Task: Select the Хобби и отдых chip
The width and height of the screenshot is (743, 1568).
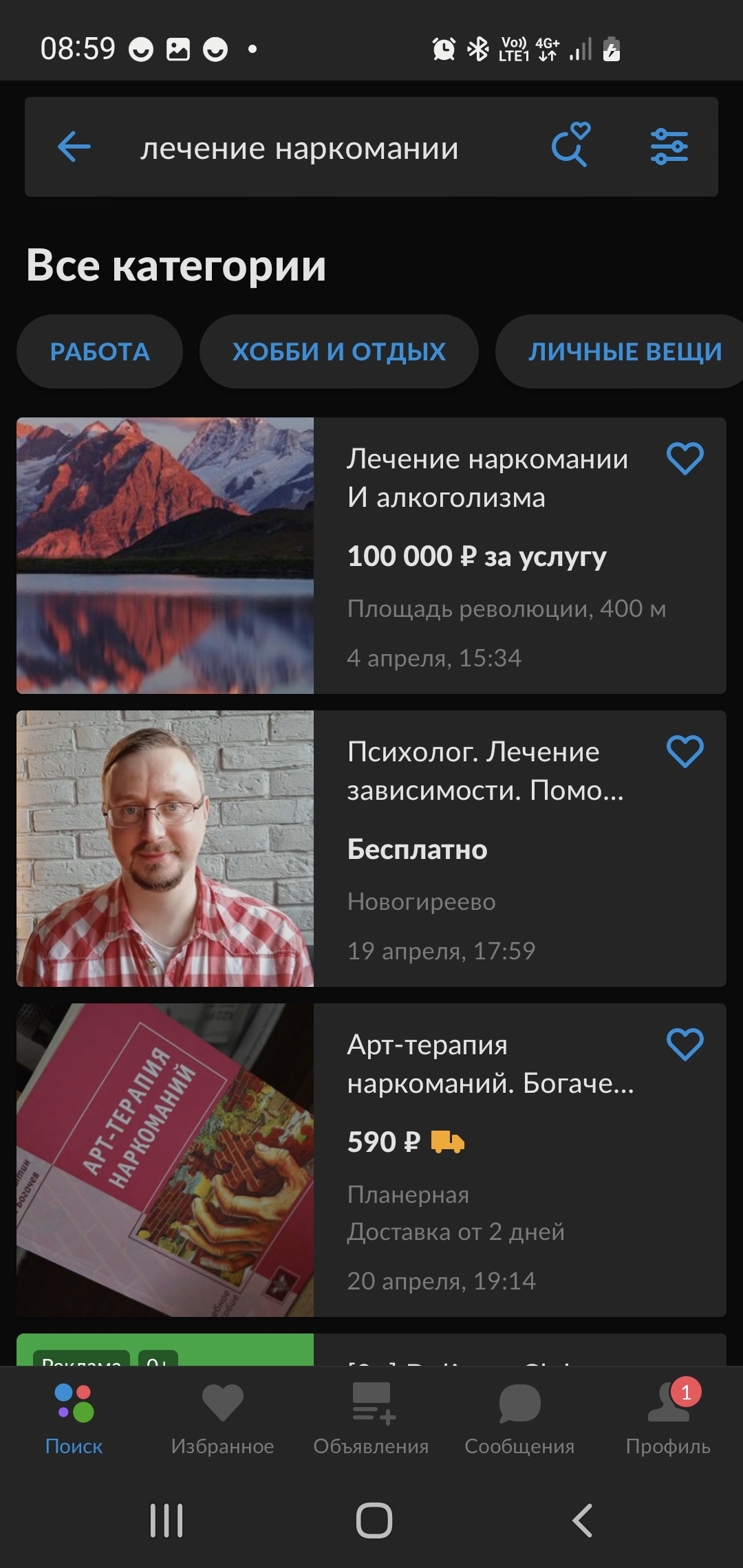Action: coord(338,351)
